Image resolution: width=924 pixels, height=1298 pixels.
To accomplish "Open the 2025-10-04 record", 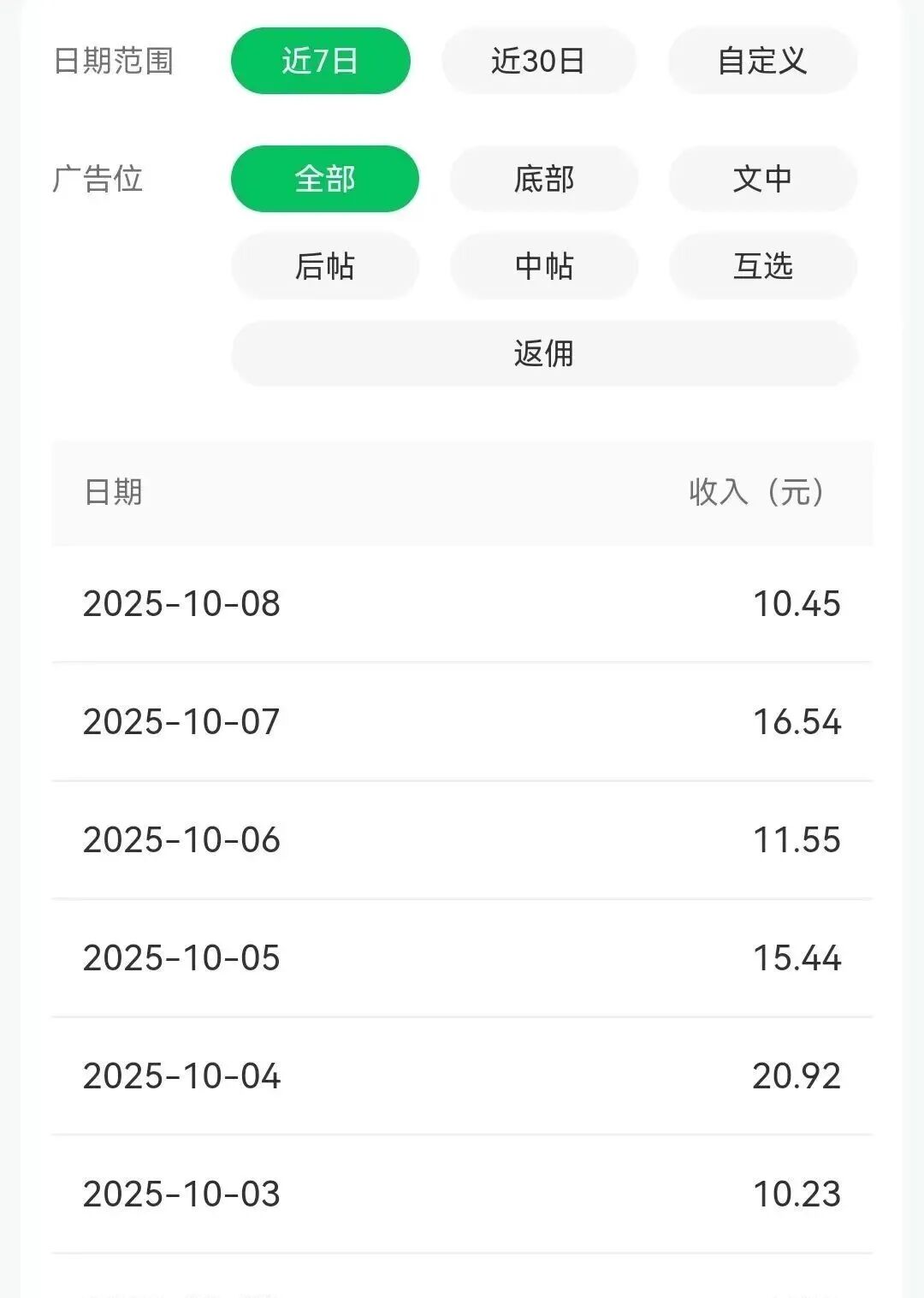I will coord(462,1077).
